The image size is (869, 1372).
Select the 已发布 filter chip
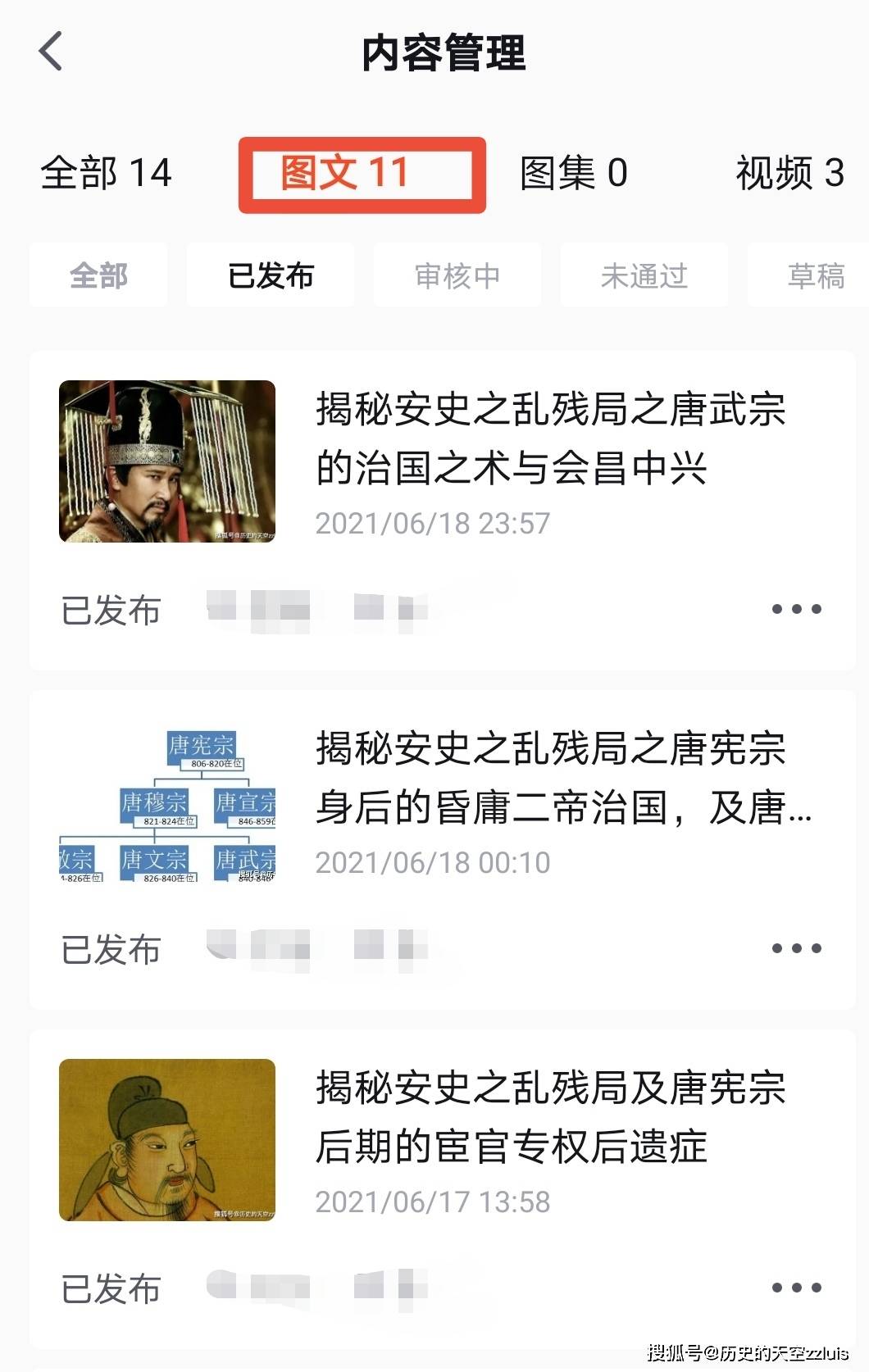click(271, 275)
